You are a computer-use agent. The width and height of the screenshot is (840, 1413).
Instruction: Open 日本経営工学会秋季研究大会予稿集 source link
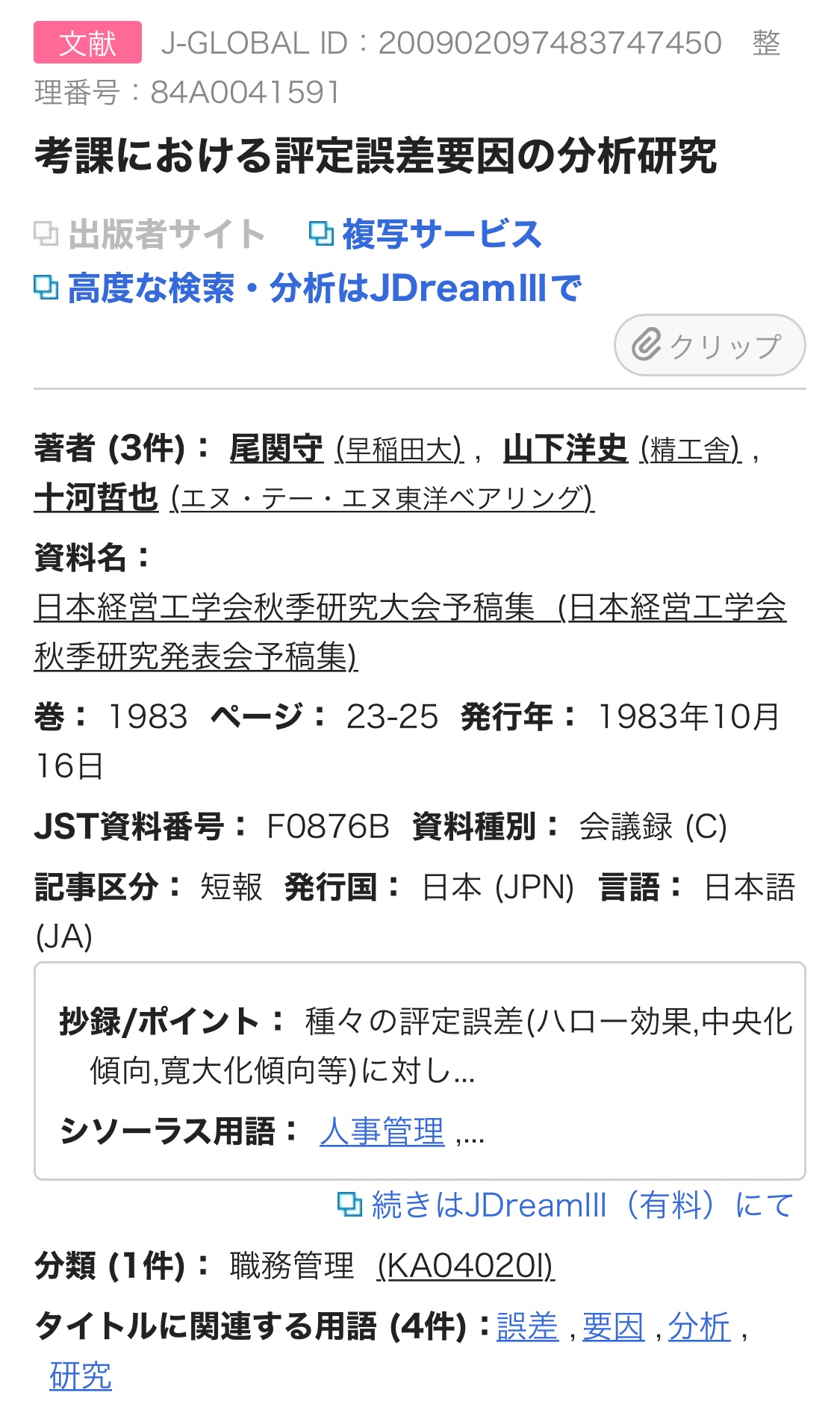point(410,632)
